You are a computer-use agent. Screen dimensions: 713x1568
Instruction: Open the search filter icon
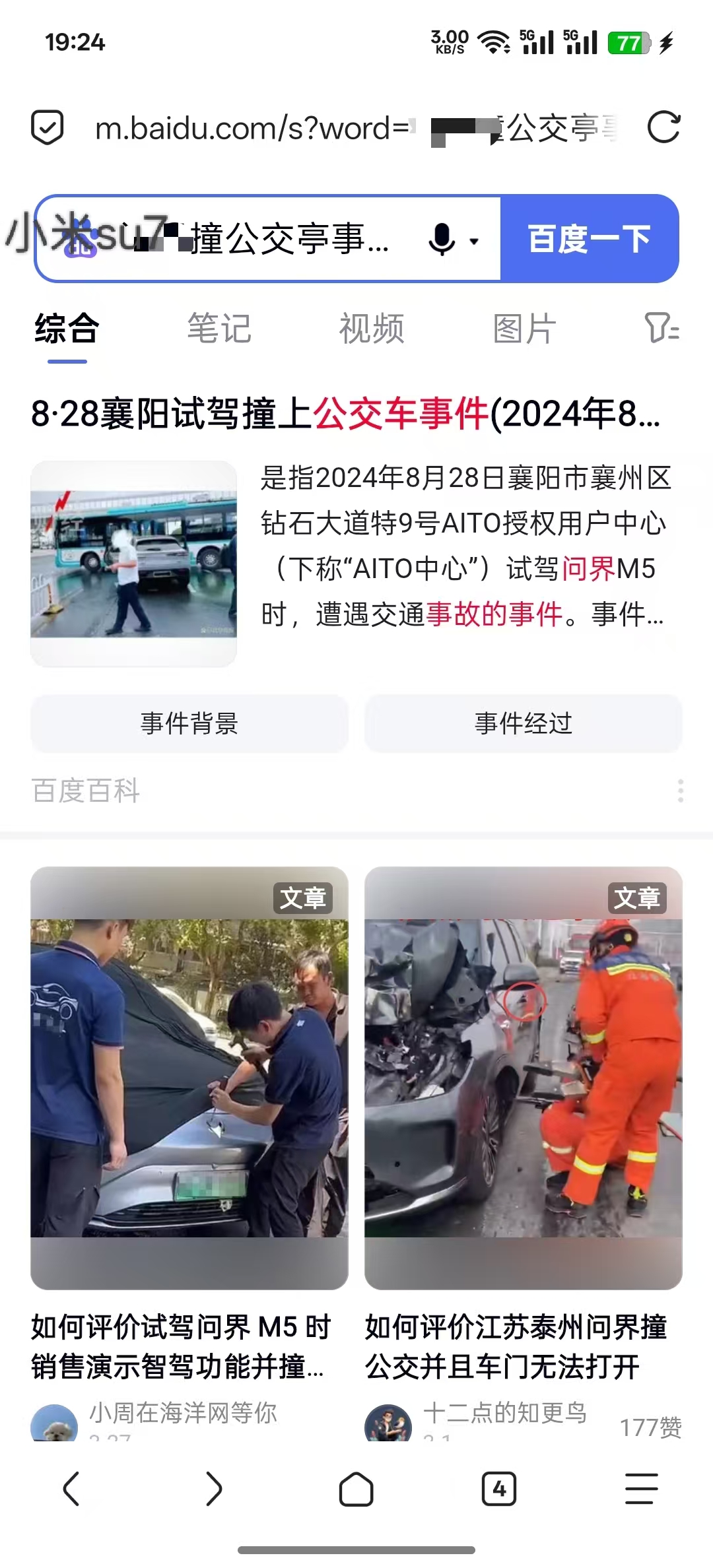[x=662, y=329]
